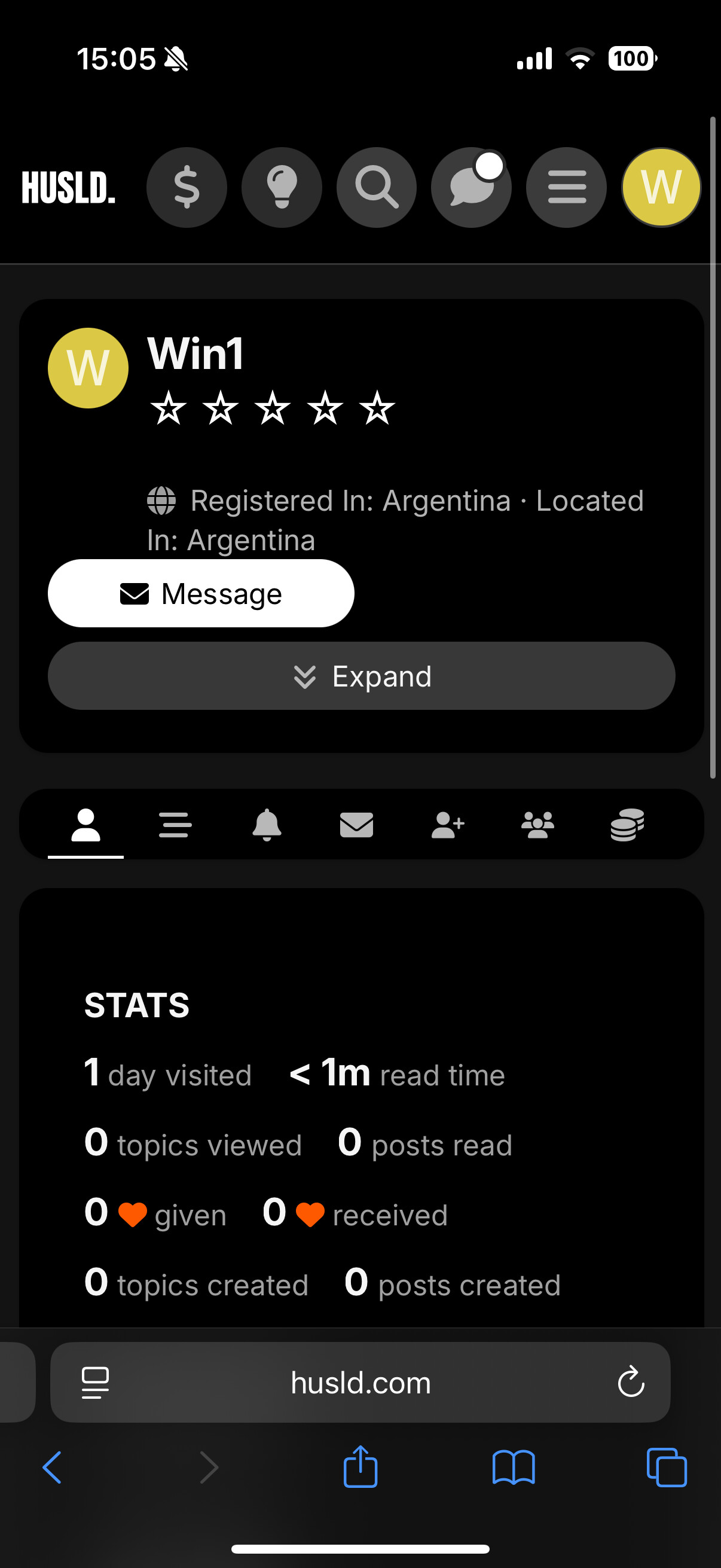Open the search magnifier
This screenshot has height=1568, width=721.
click(376, 187)
